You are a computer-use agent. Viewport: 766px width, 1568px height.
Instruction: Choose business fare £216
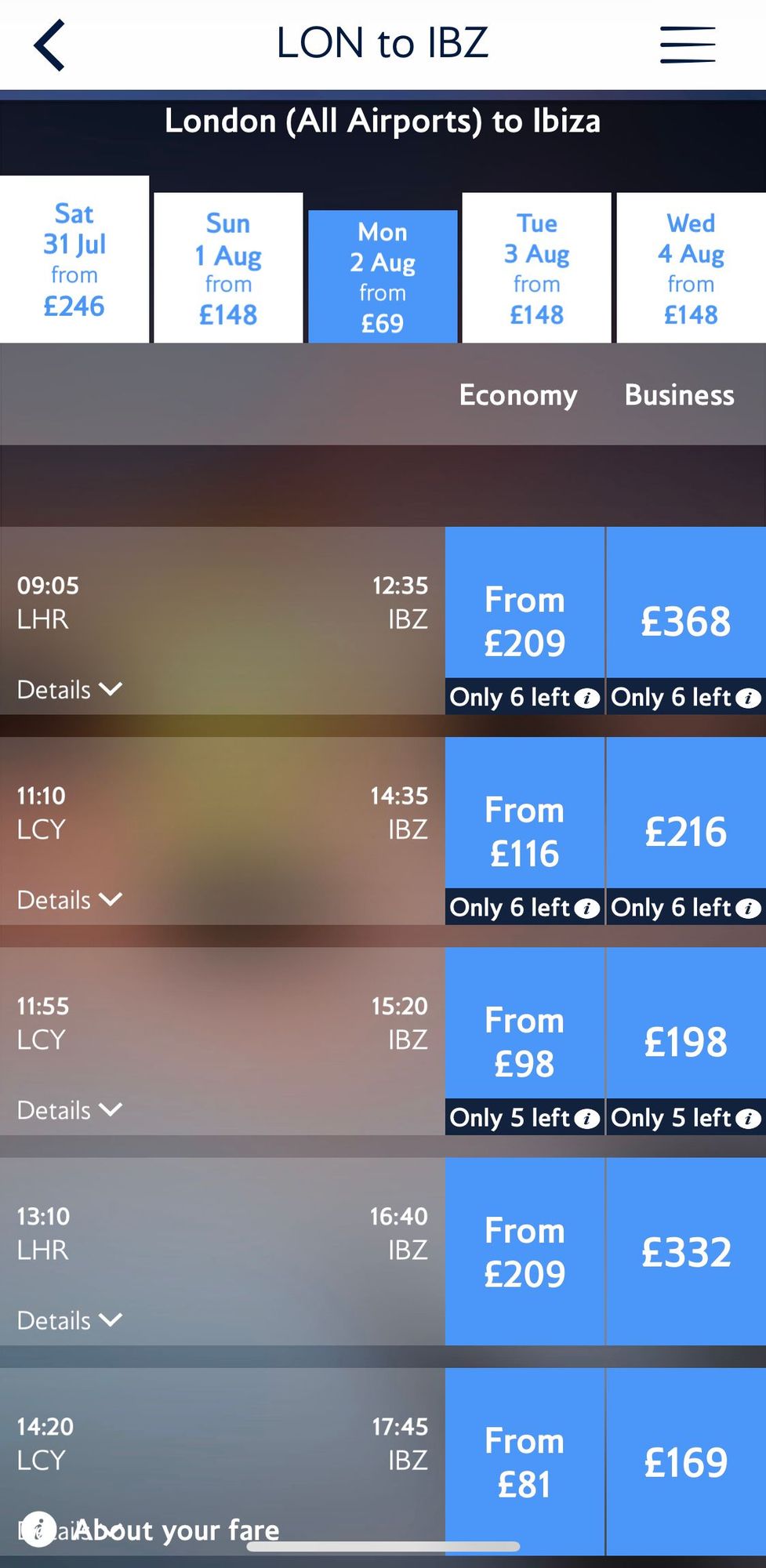(686, 831)
